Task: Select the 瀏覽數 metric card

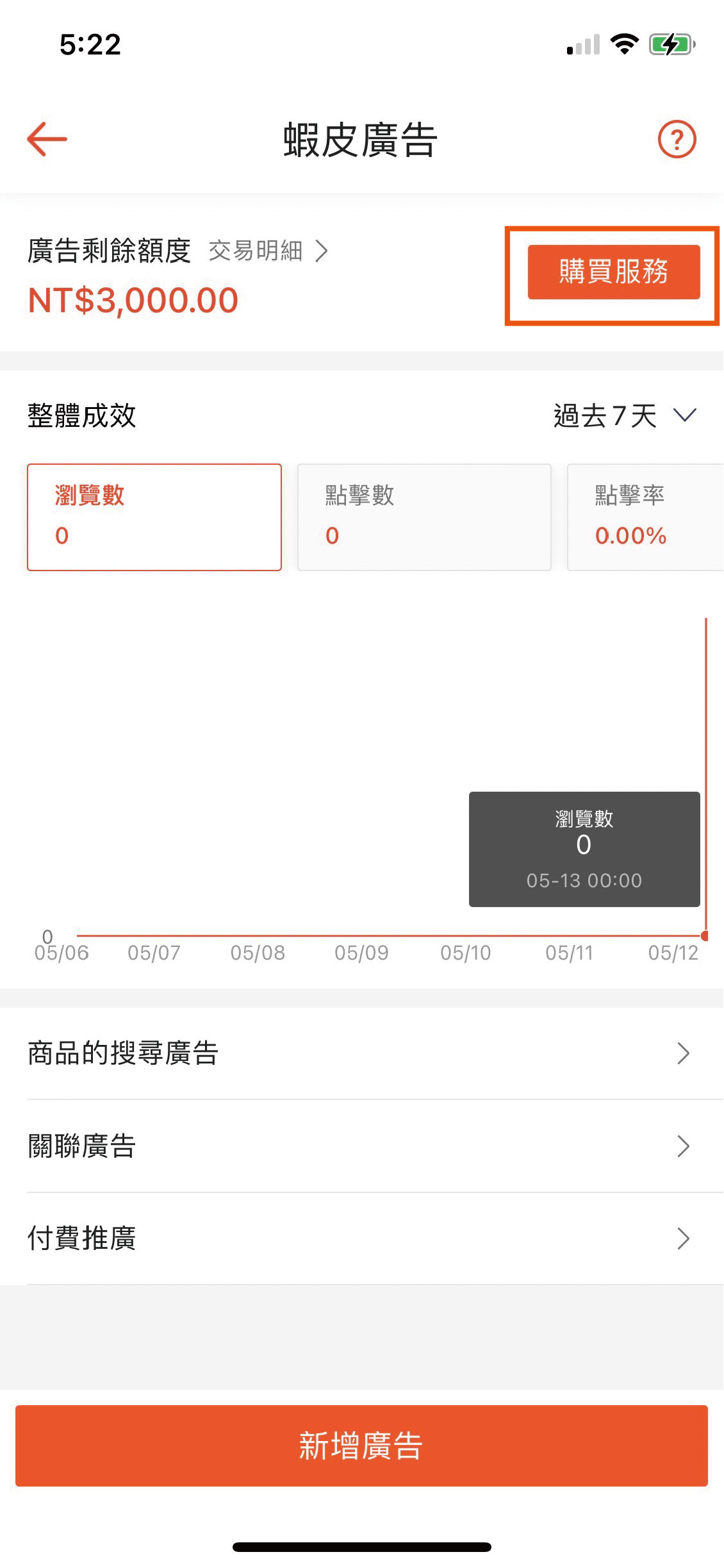Action: pos(154,517)
